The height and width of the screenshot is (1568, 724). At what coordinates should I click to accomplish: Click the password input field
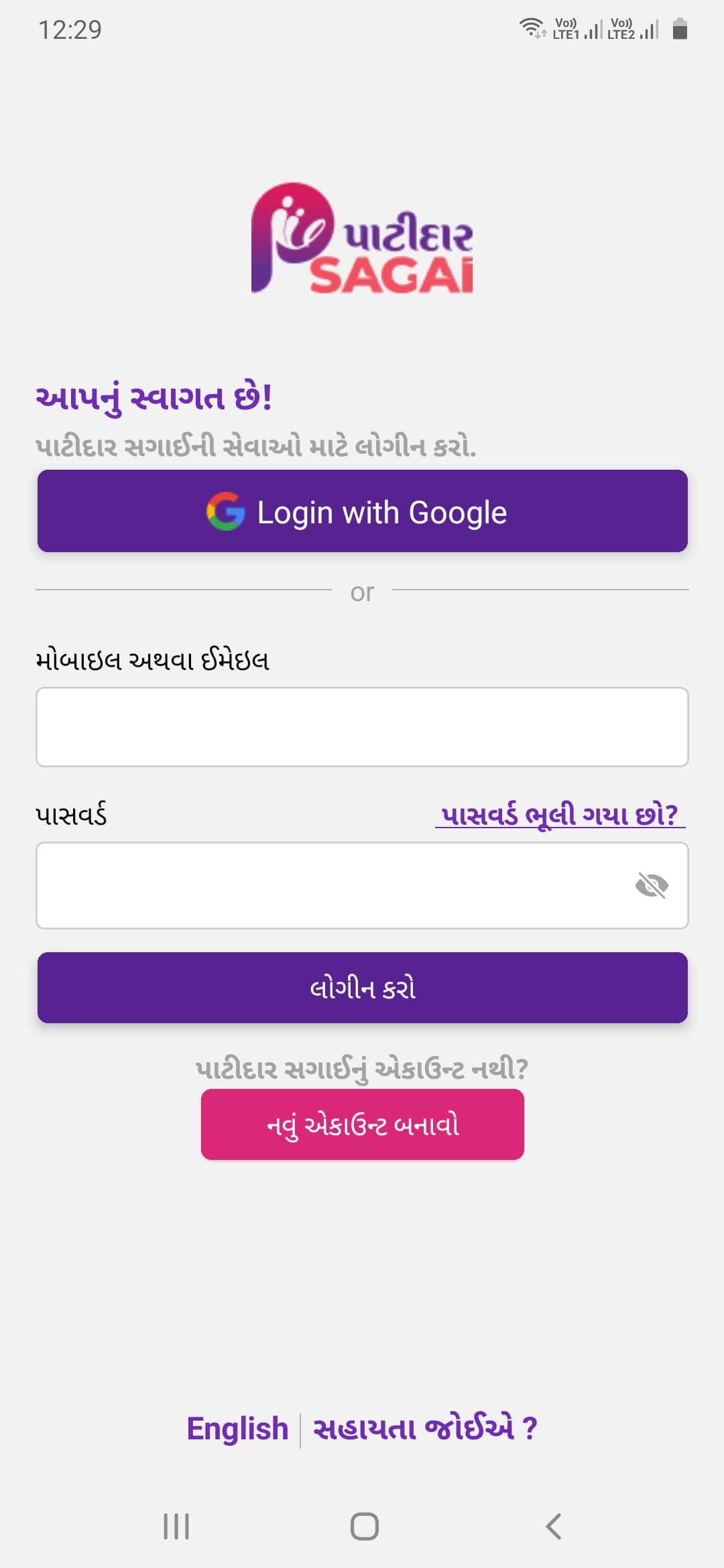(335, 886)
